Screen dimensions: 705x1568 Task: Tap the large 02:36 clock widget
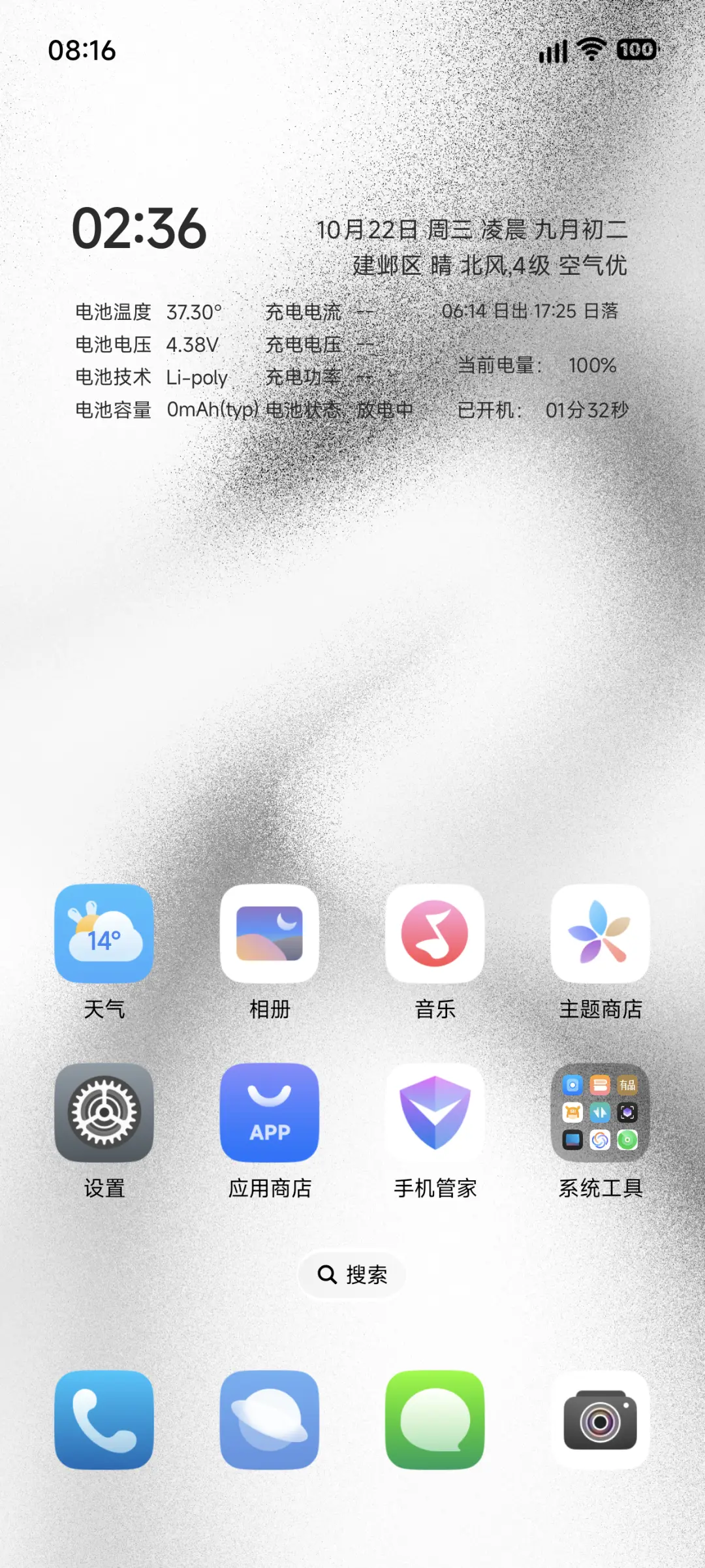coord(140,230)
